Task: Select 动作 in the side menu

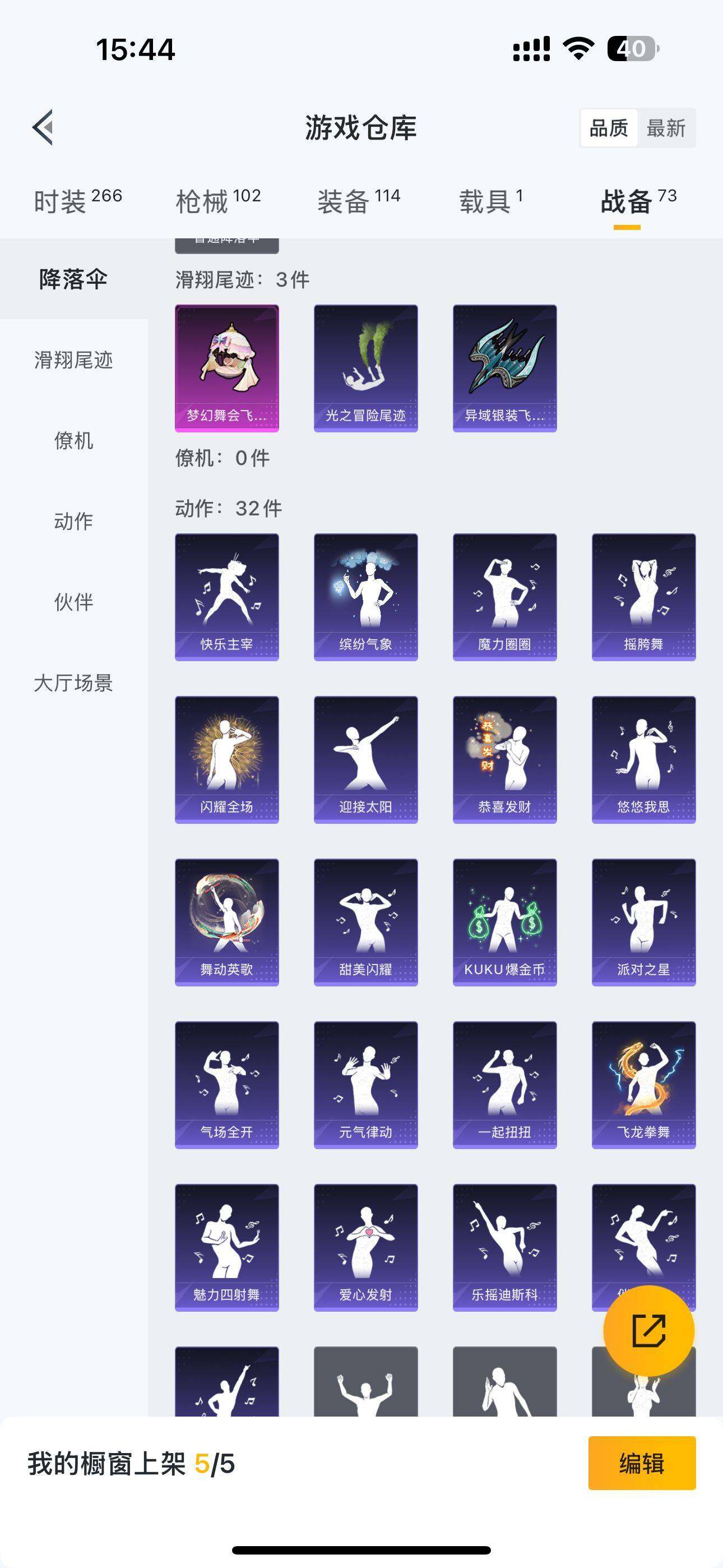Action: [x=73, y=521]
